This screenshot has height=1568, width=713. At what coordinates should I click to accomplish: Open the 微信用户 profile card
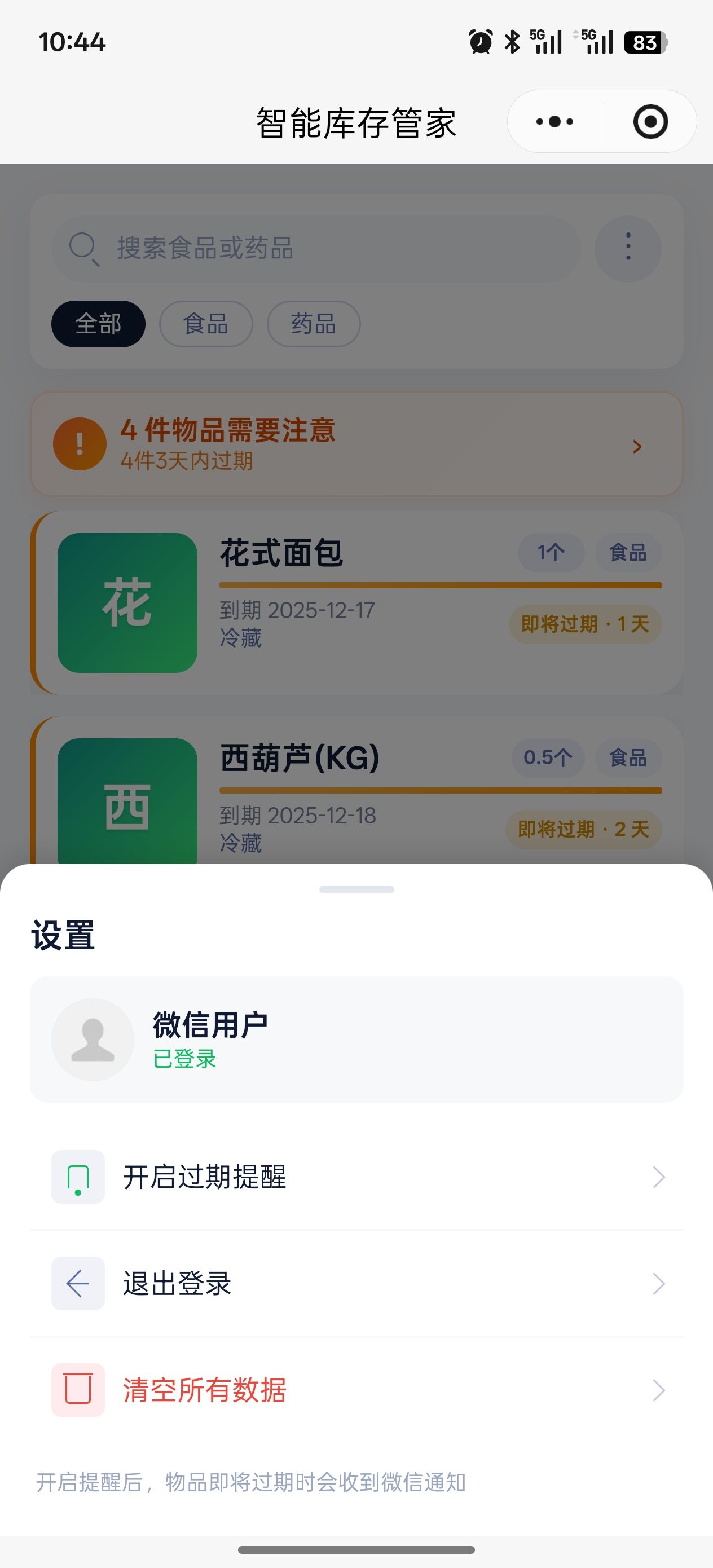356,1039
